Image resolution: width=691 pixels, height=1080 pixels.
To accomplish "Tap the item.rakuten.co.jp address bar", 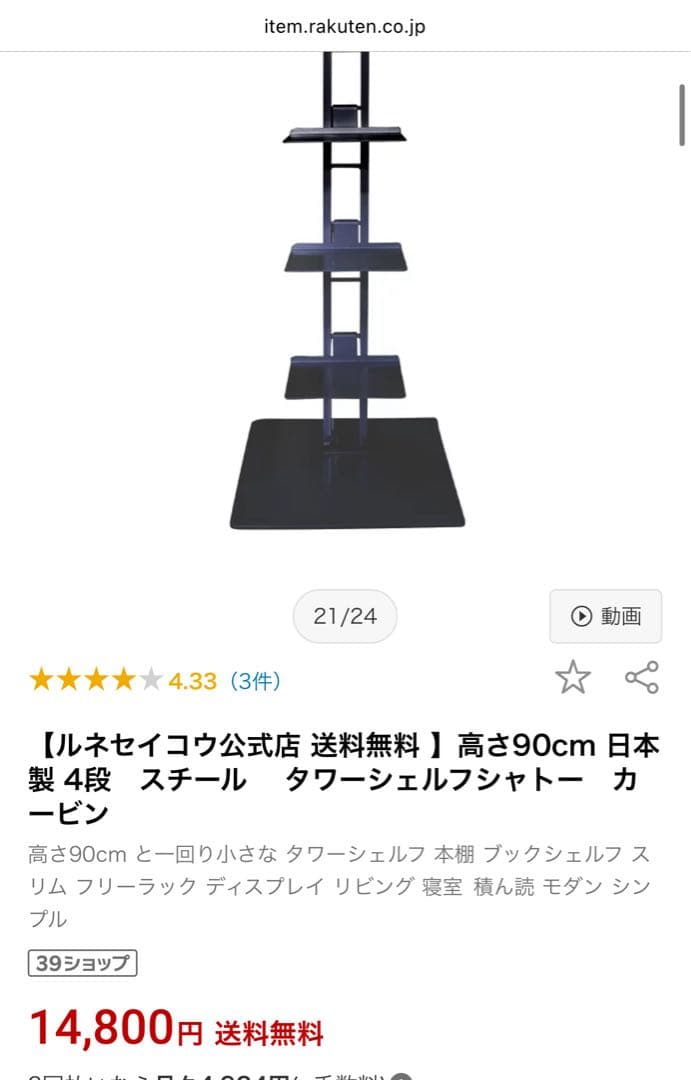I will pyautogui.click(x=345, y=27).
